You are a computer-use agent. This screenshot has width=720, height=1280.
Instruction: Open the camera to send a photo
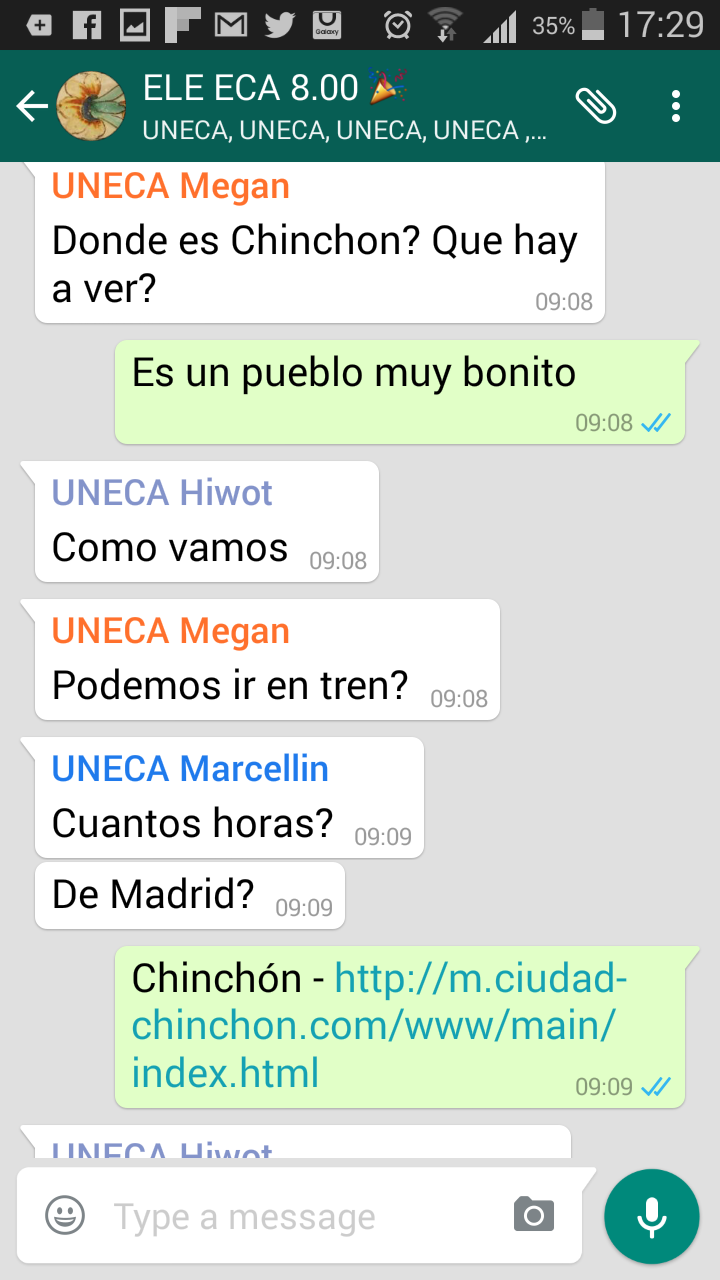point(534,1215)
